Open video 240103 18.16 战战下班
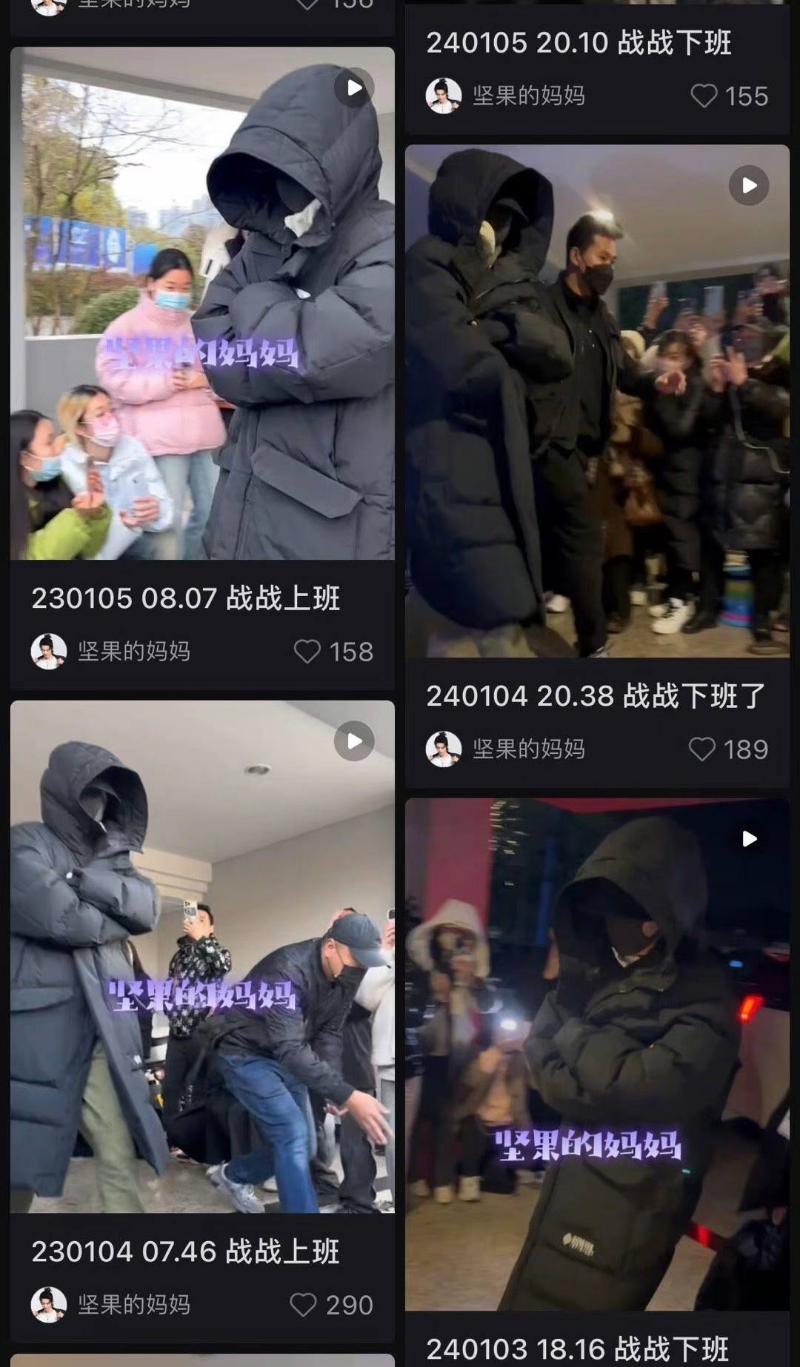The image size is (800, 1367). [x=597, y=1055]
